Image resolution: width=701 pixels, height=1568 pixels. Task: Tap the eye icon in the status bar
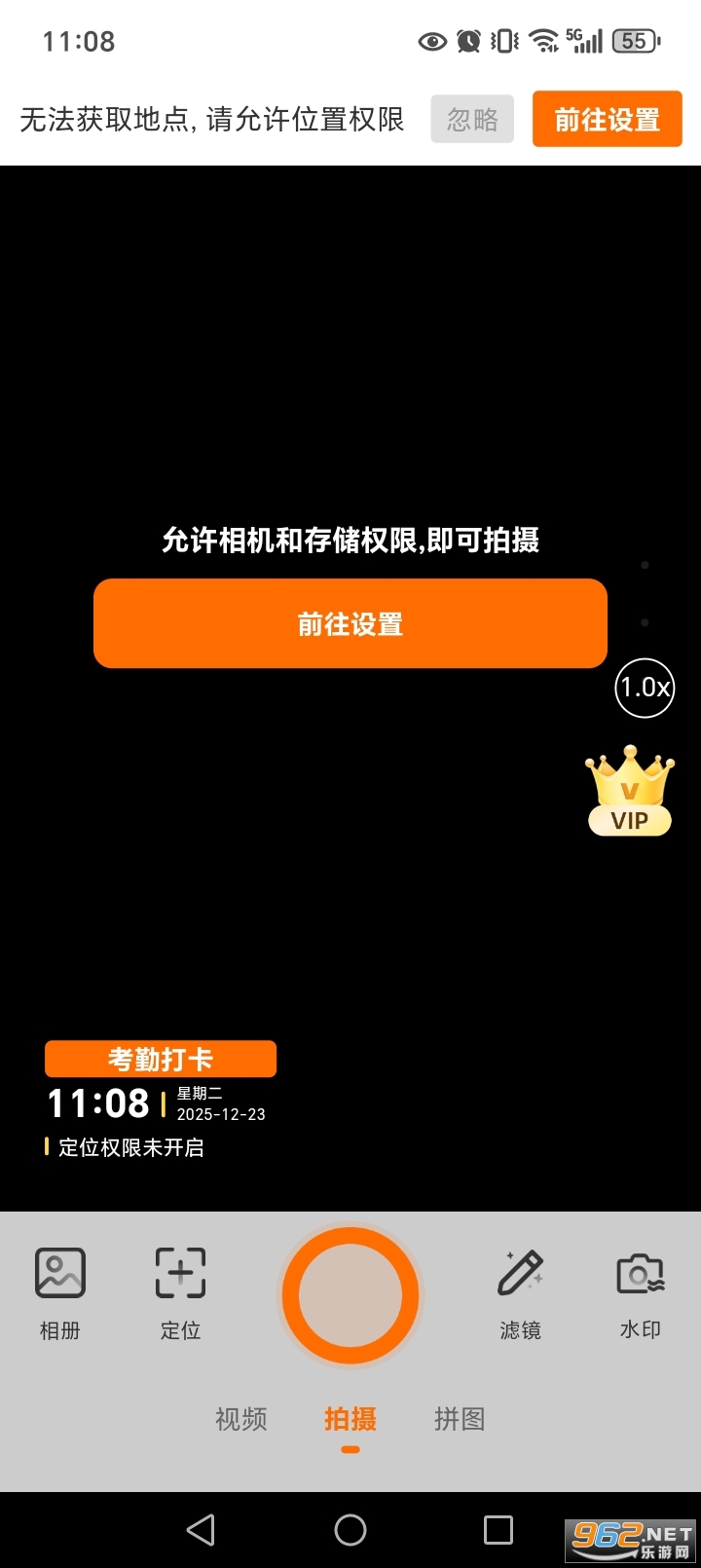pyautogui.click(x=430, y=41)
